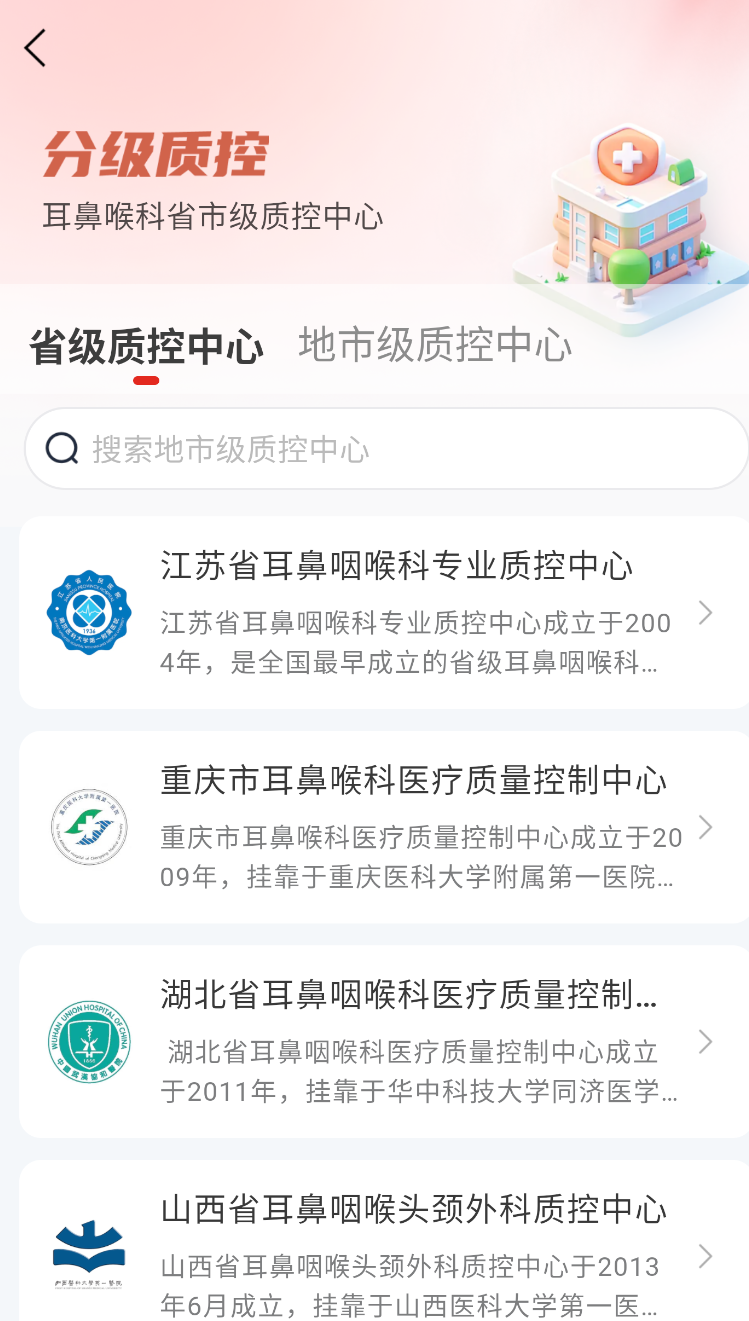Tap the 重庆医科大学附属第一医院 circular logo
The height and width of the screenshot is (1321, 749).
(89, 828)
